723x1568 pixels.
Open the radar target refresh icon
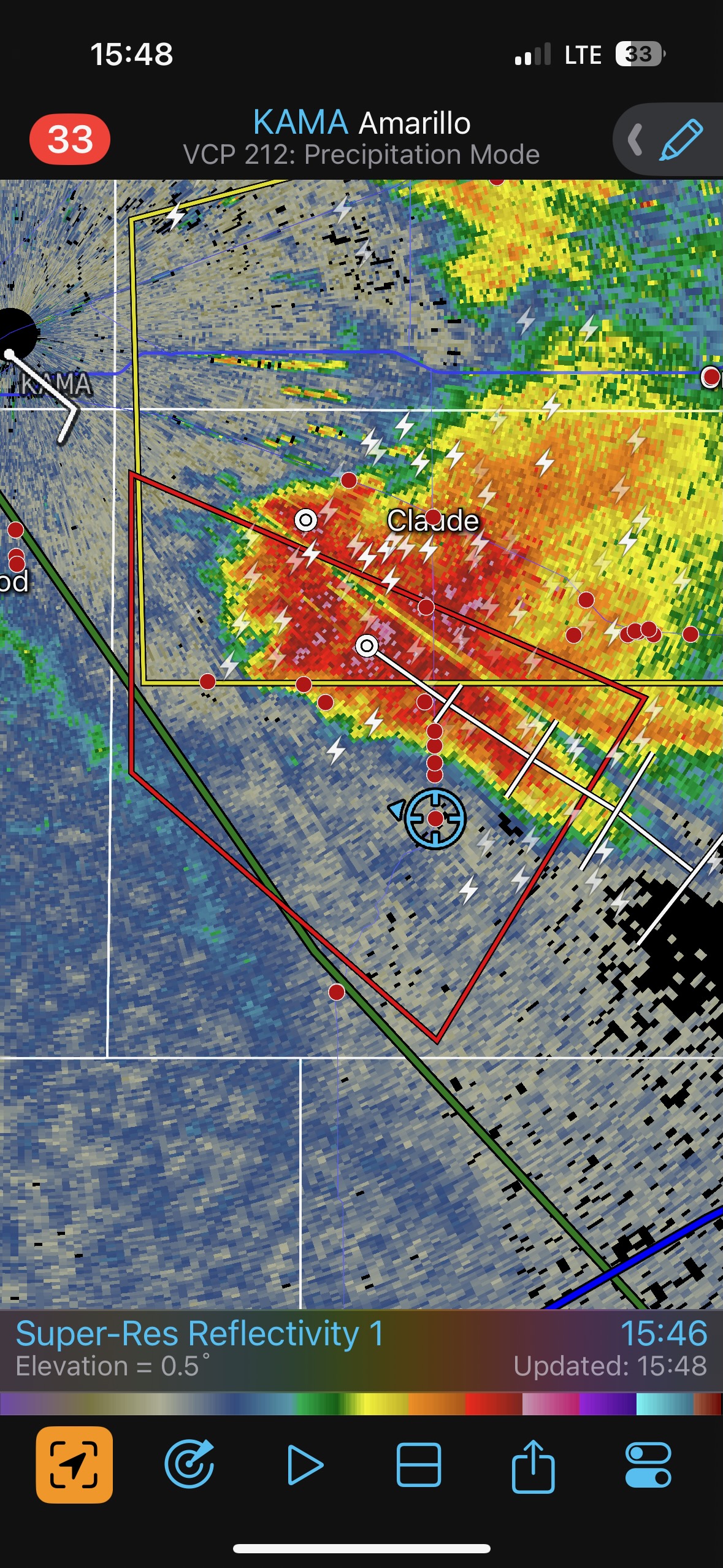189,1465
